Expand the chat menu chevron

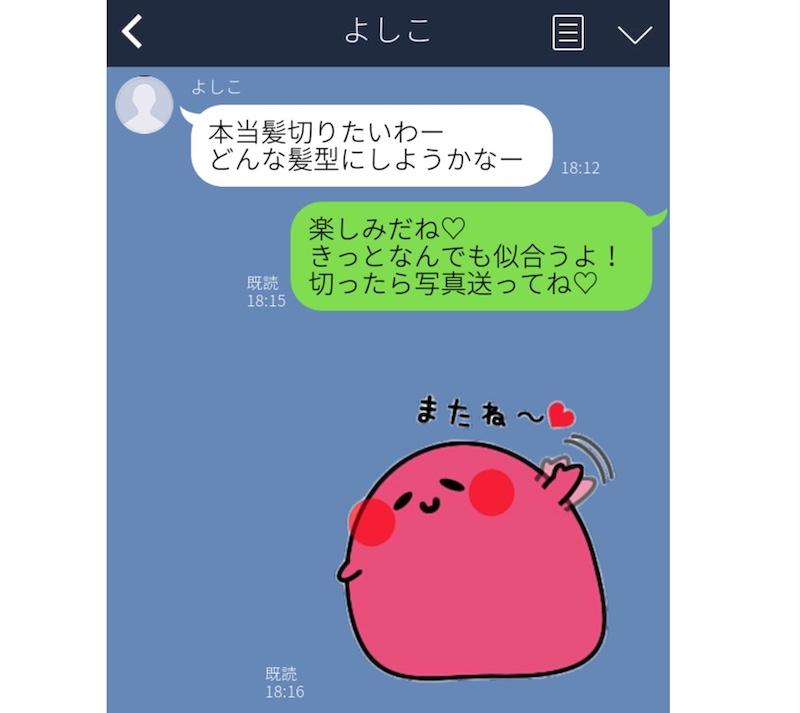(634, 34)
